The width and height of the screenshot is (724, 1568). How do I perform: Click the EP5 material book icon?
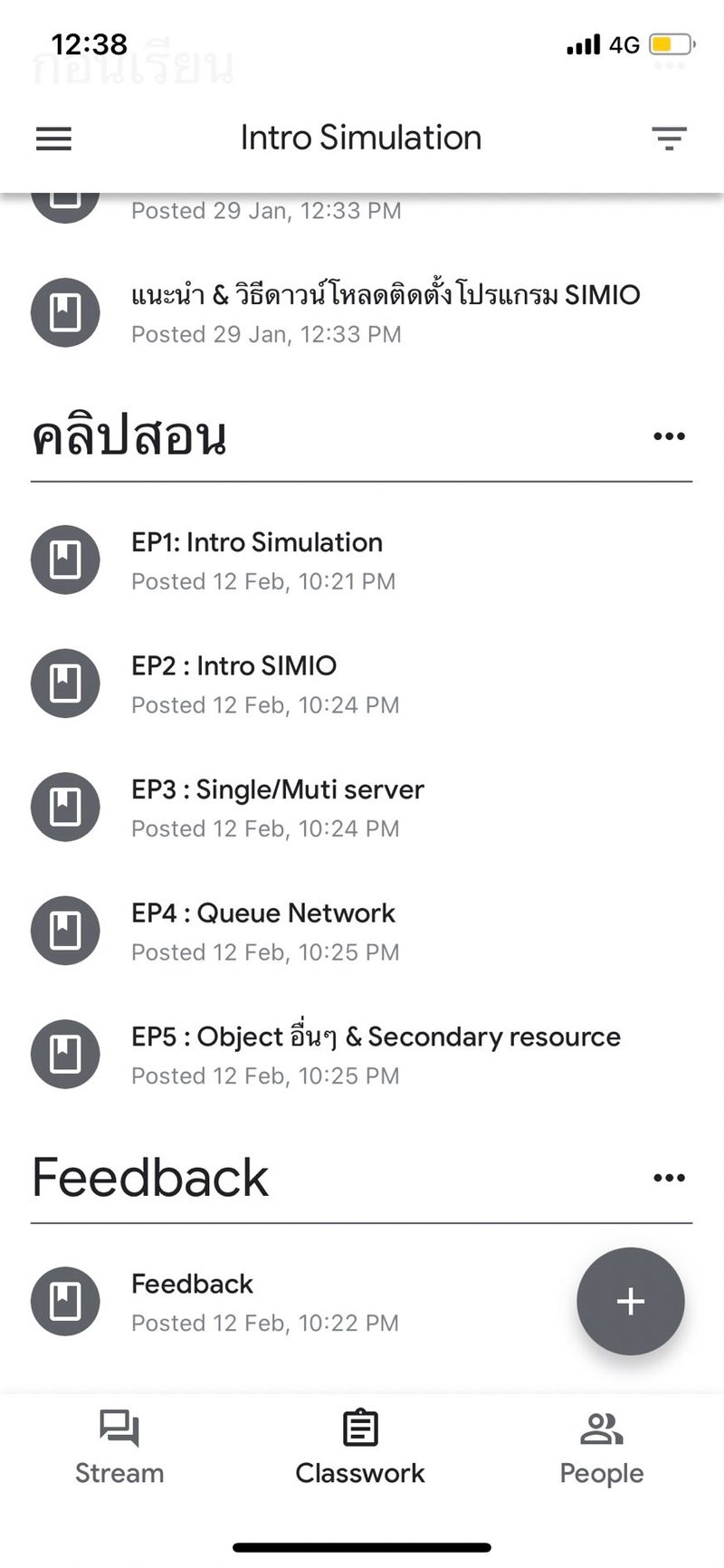[64, 1054]
